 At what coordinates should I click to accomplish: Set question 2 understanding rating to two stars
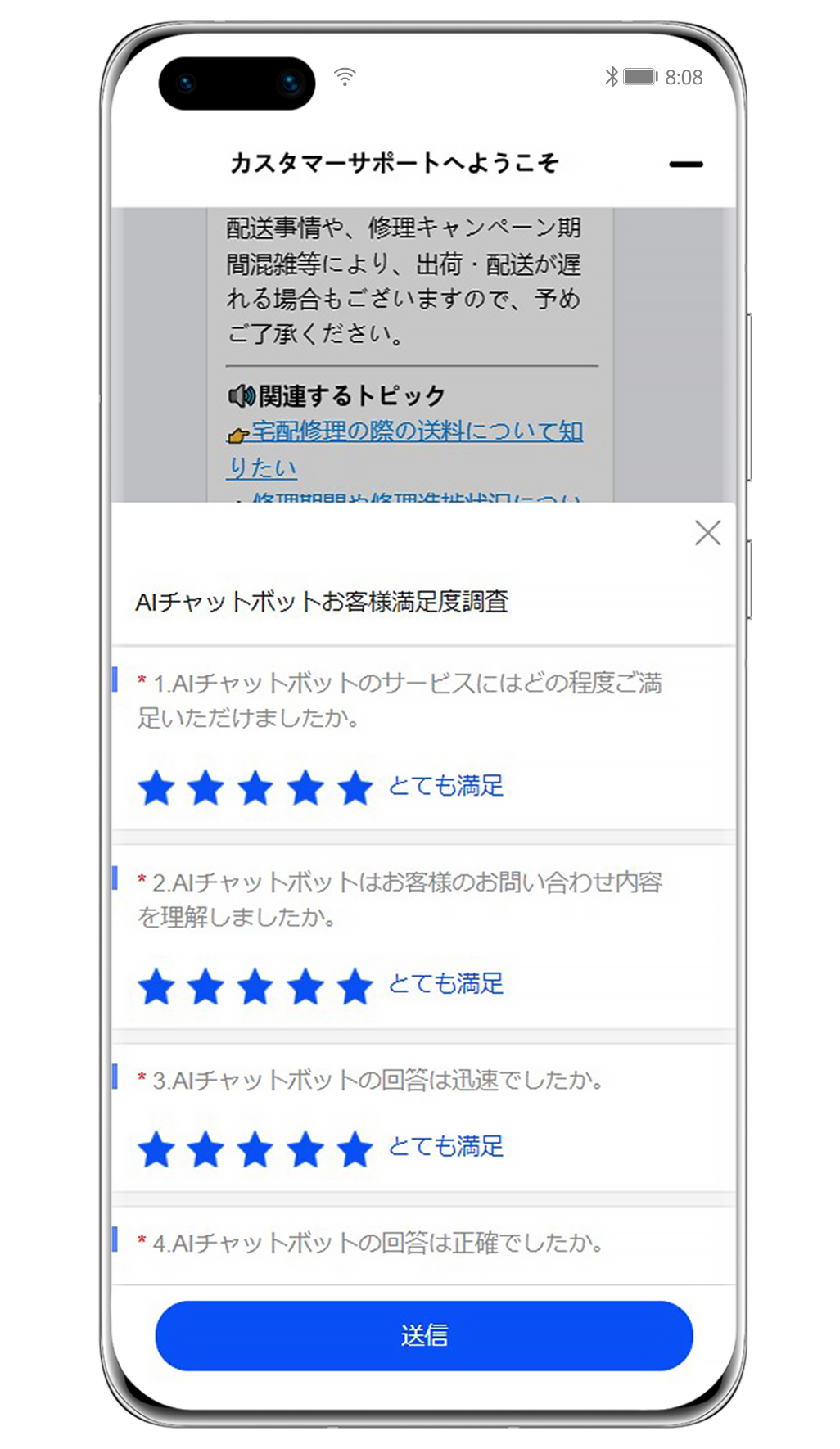pos(205,986)
